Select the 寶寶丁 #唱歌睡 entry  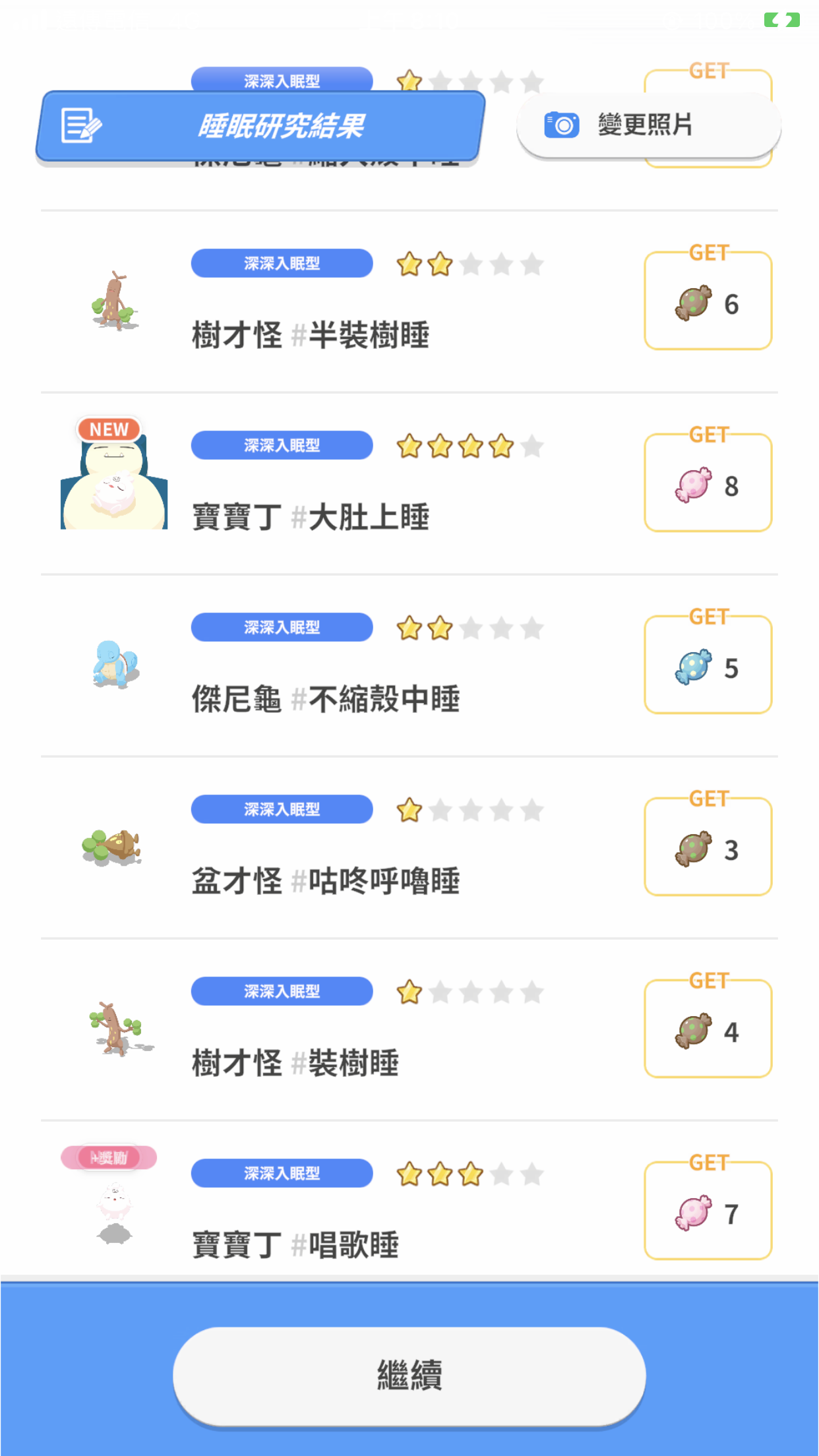coord(409,1200)
